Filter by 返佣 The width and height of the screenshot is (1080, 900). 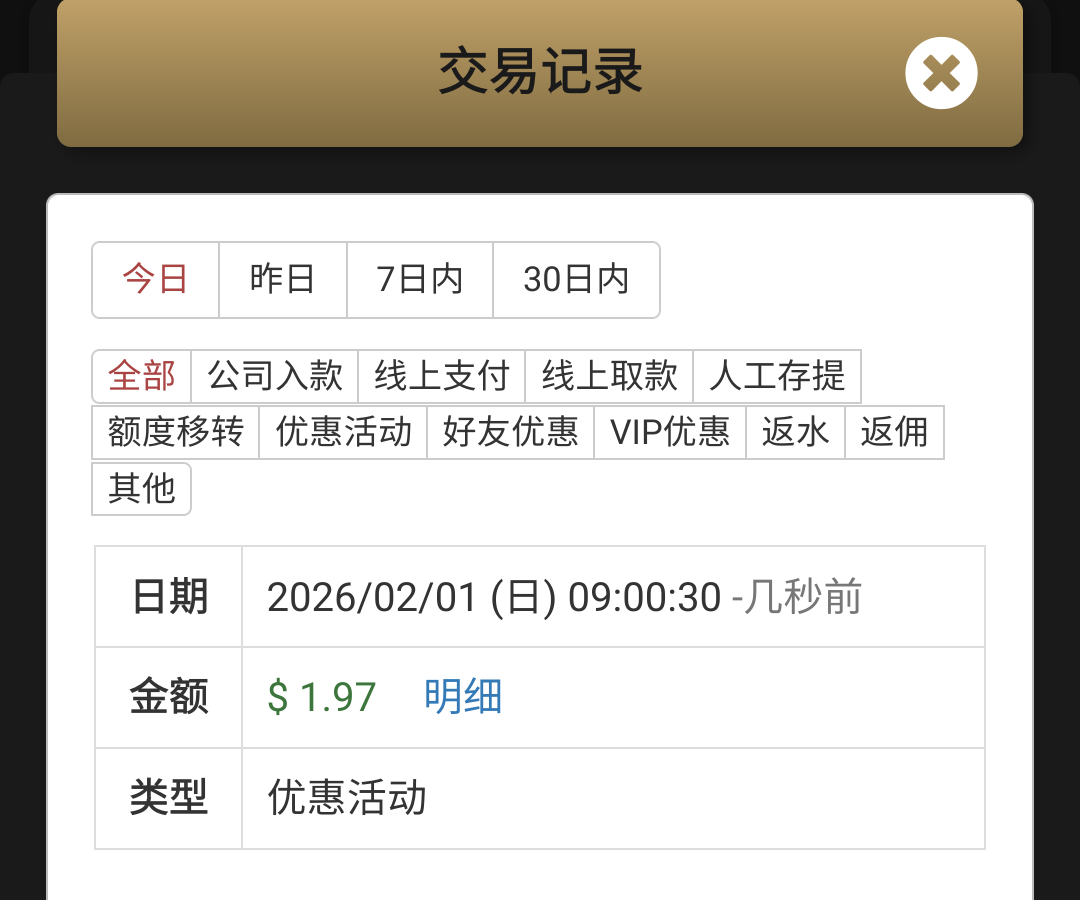click(x=895, y=433)
